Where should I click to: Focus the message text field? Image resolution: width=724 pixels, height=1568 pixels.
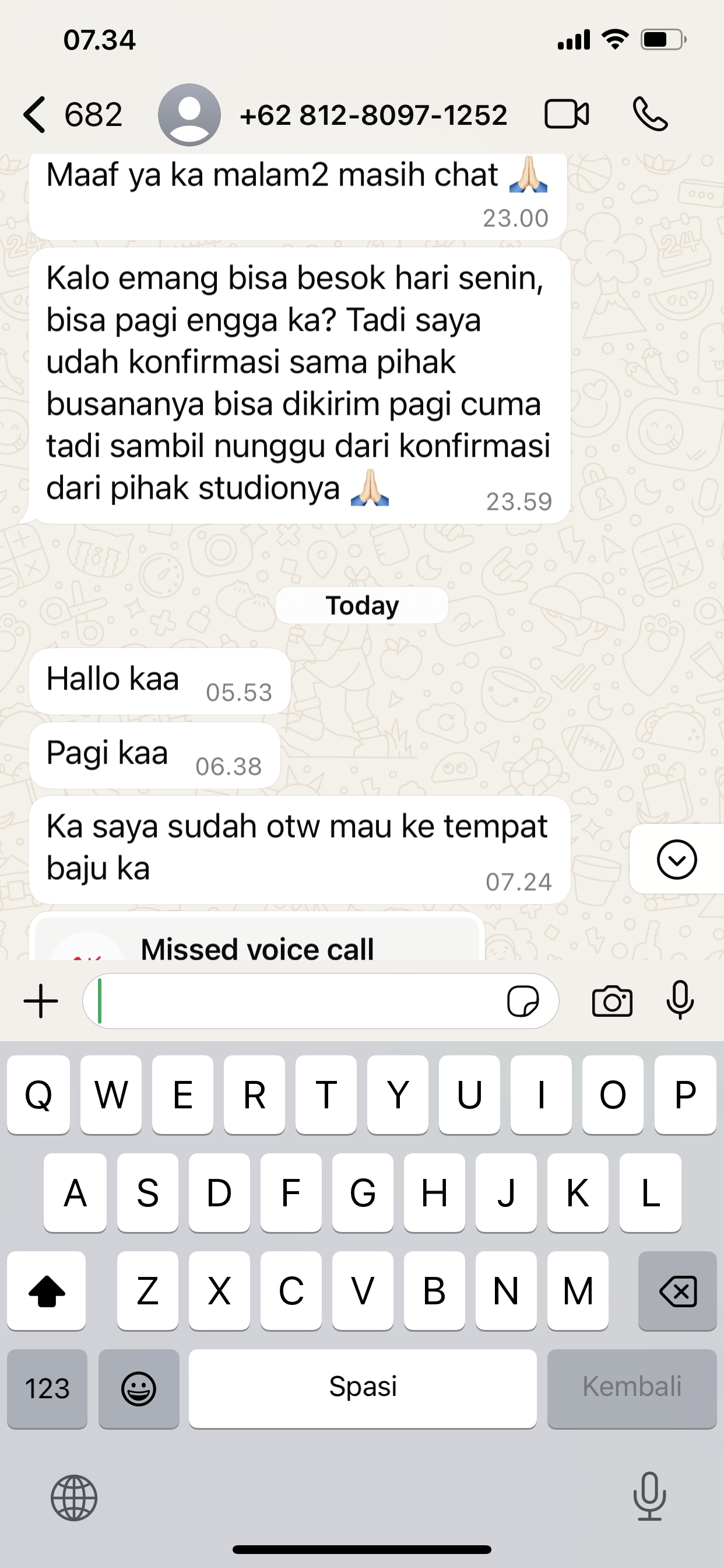[x=298, y=1002]
